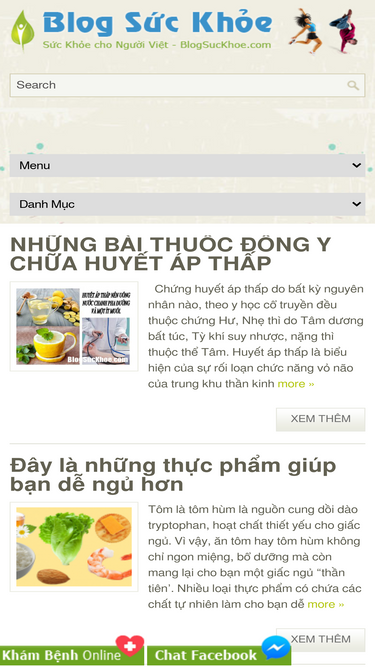Screen dimensions: 375x667
Task: Open the article about huyết áp thấp
Action: click(x=170, y=254)
